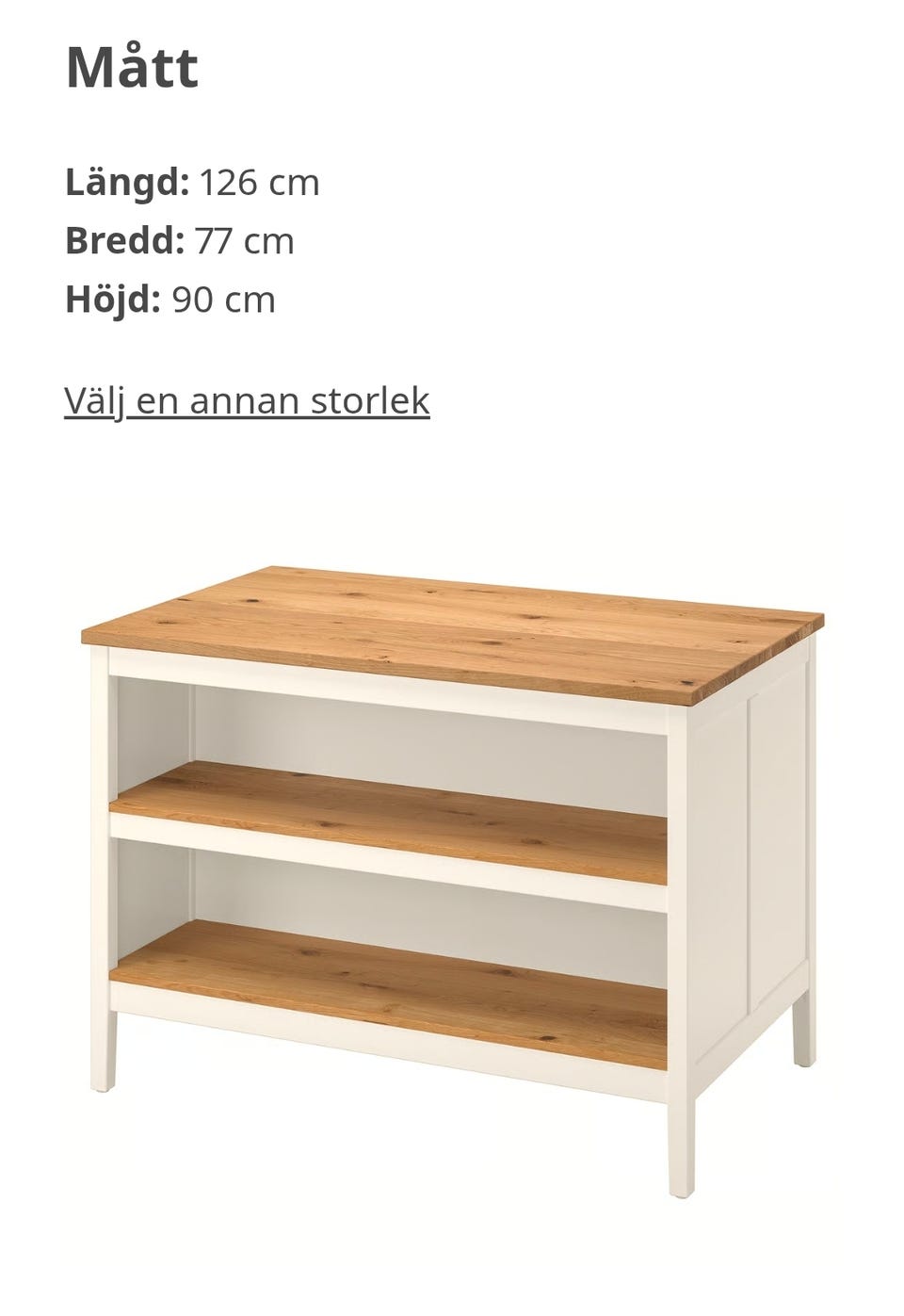Click the underlined size selection link
Image resolution: width=904 pixels, height=1316 pixels.
click(x=247, y=399)
